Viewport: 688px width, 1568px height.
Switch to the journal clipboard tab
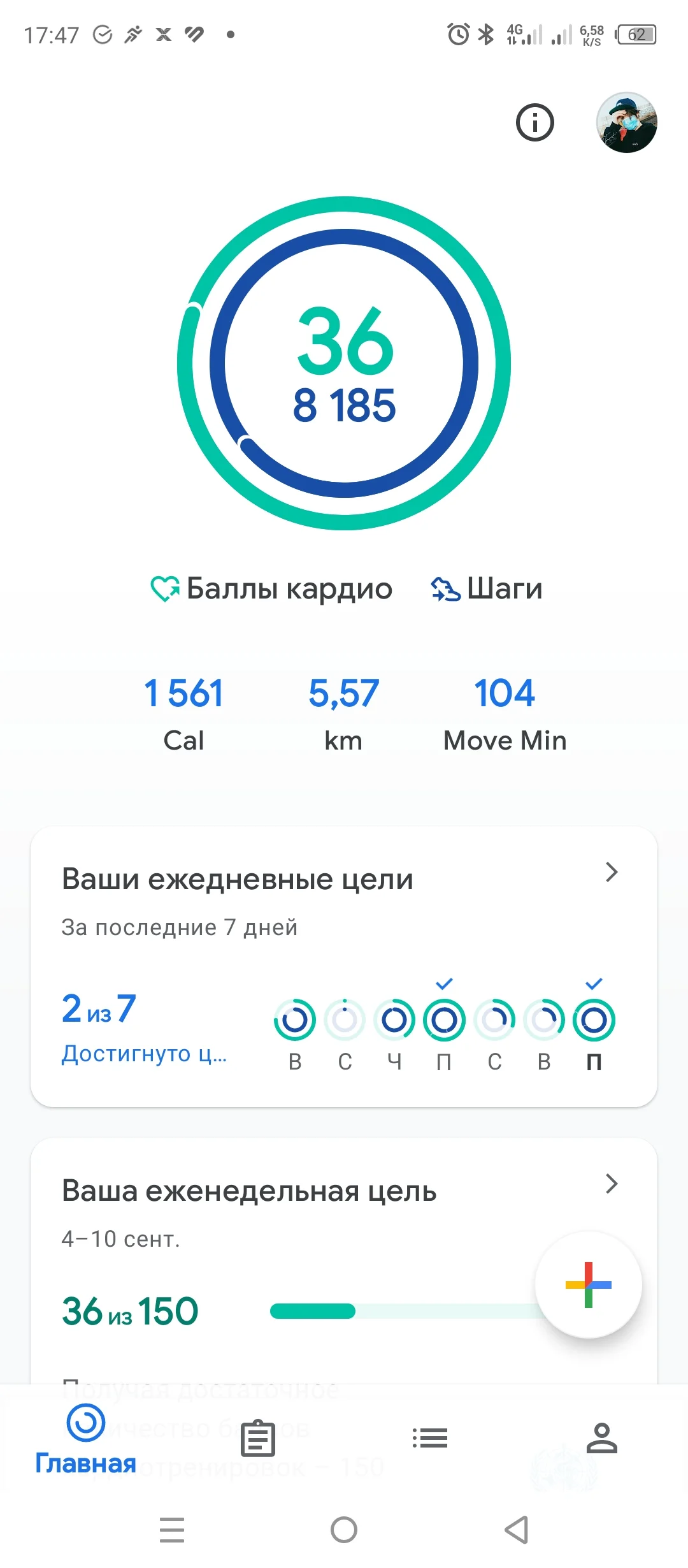pyautogui.click(x=258, y=1439)
